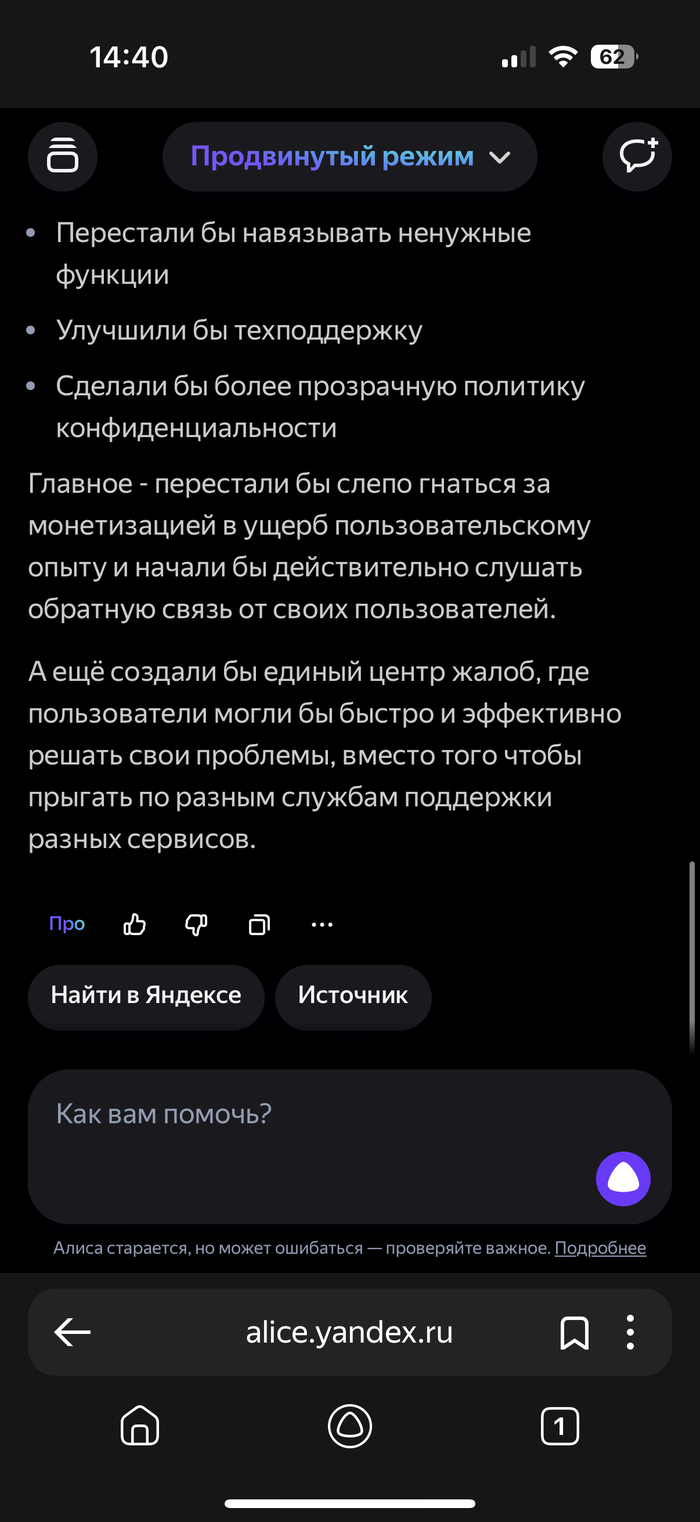The image size is (700, 1522).
Task: Activate Alice voice input button
Action: pyautogui.click(x=623, y=1178)
